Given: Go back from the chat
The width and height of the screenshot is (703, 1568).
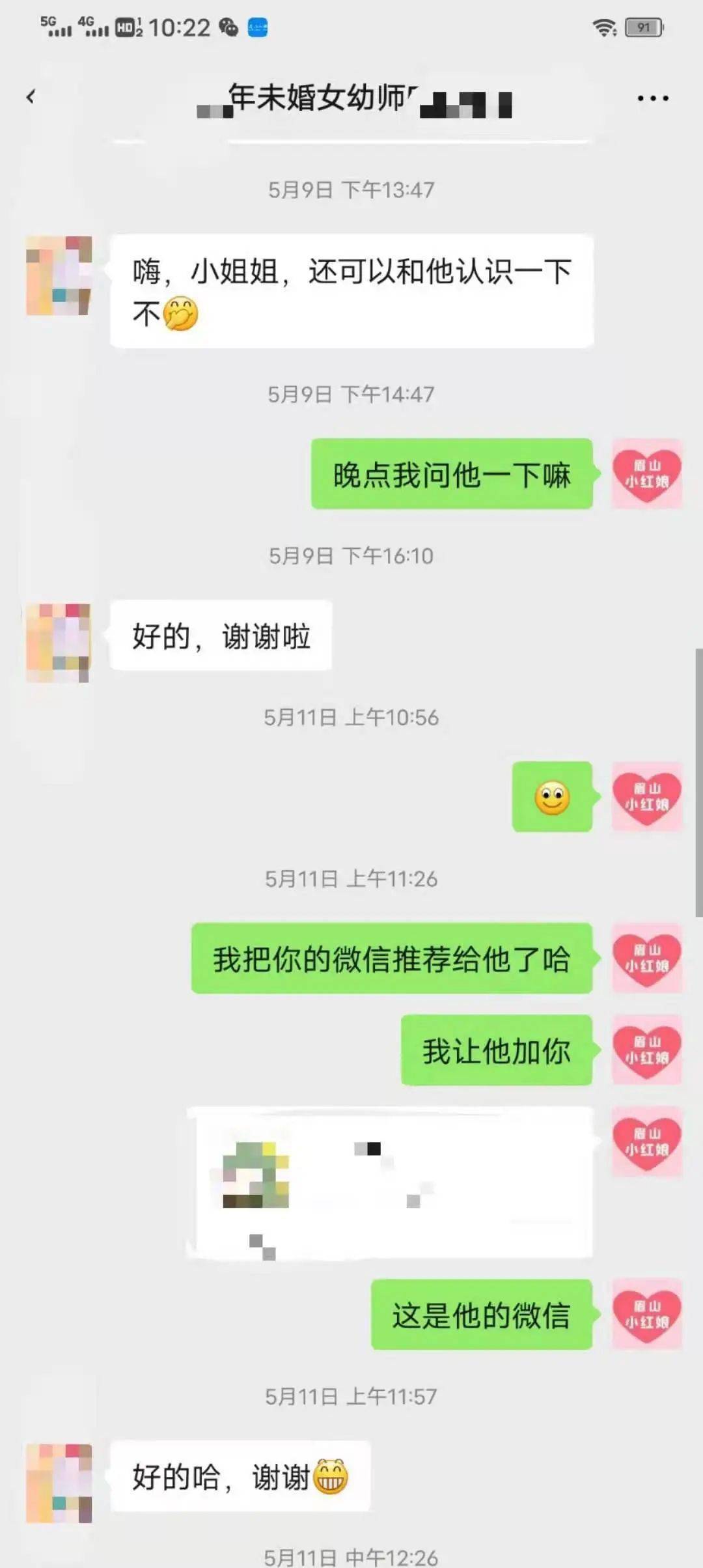Looking at the screenshot, I should (x=30, y=98).
